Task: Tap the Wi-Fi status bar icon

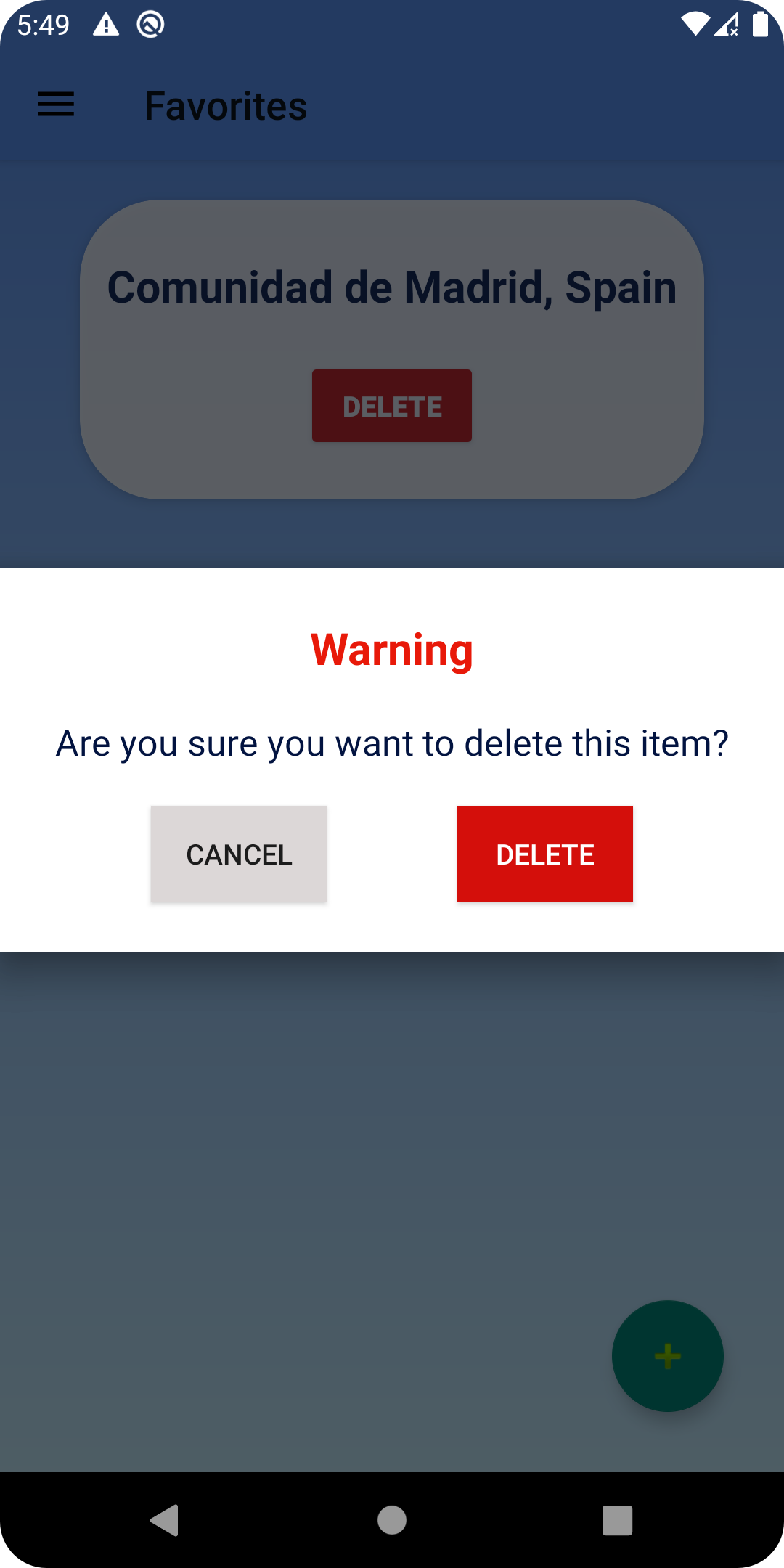Action: pos(695,24)
